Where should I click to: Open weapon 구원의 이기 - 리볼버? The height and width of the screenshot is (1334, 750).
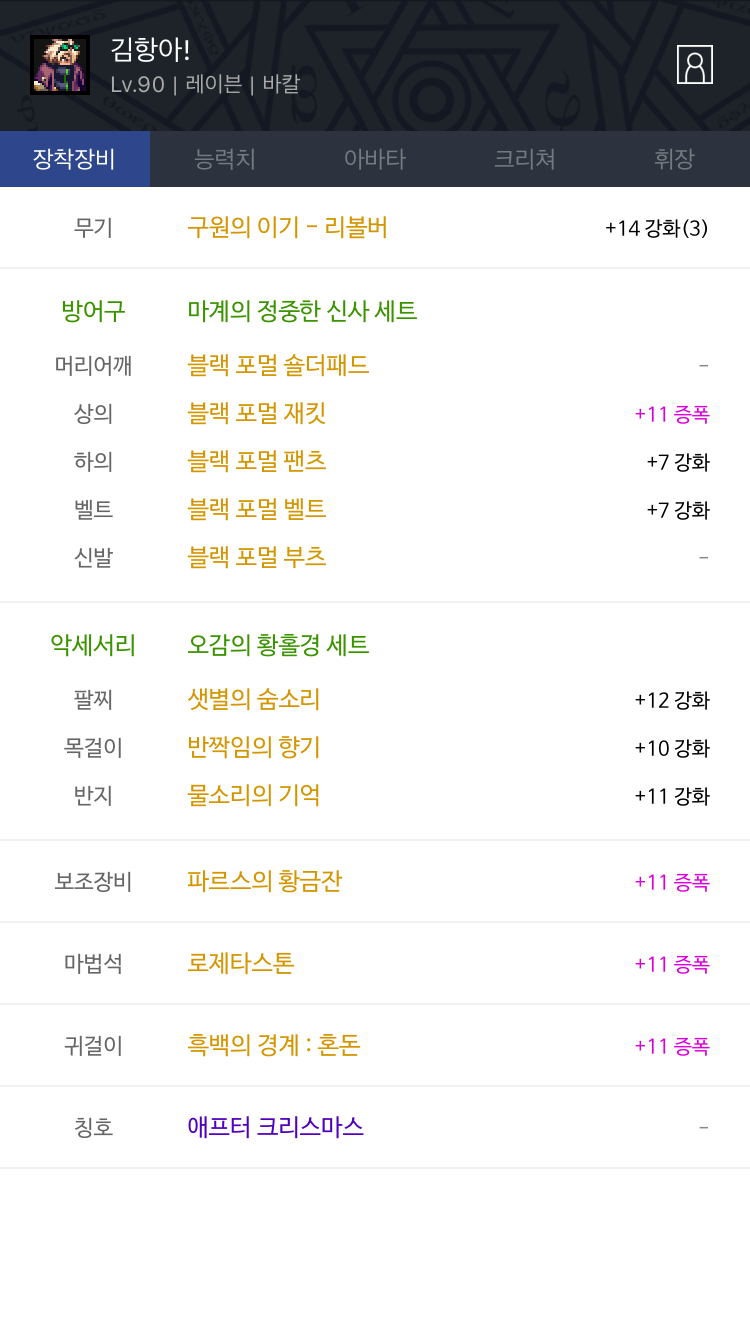pos(288,227)
